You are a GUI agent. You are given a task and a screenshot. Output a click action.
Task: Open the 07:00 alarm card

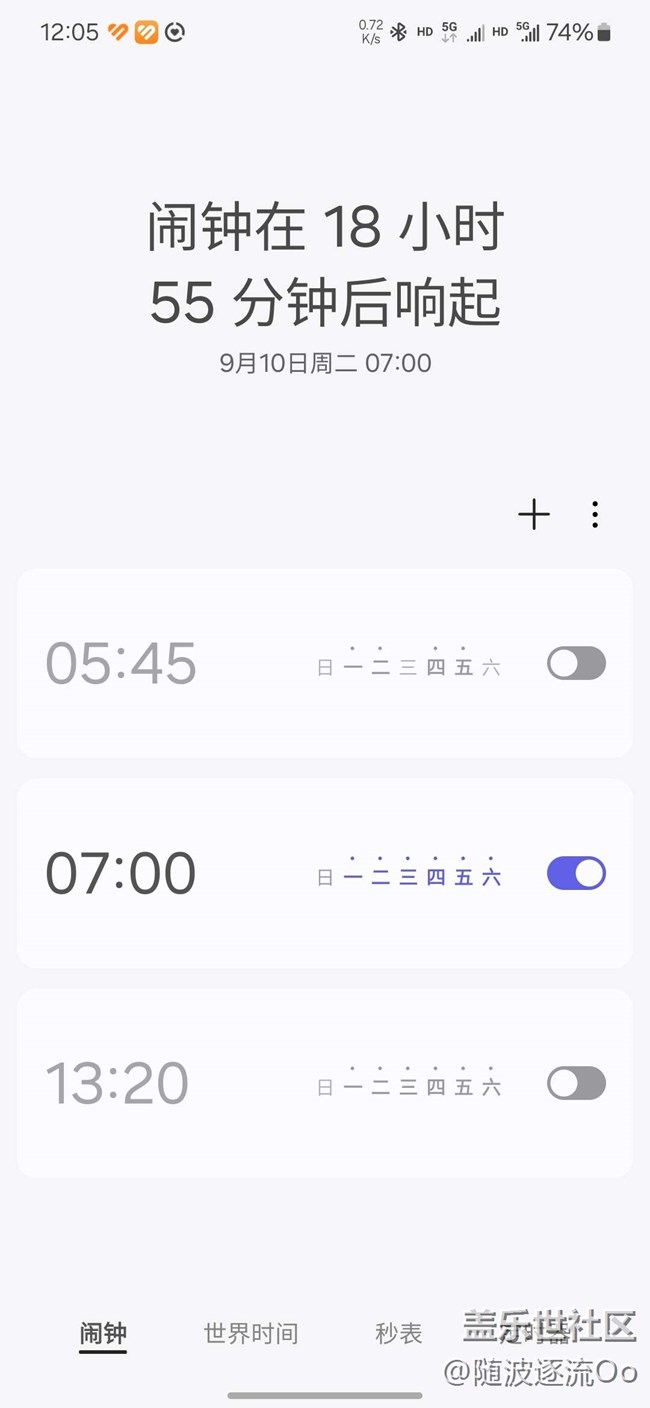[325, 873]
